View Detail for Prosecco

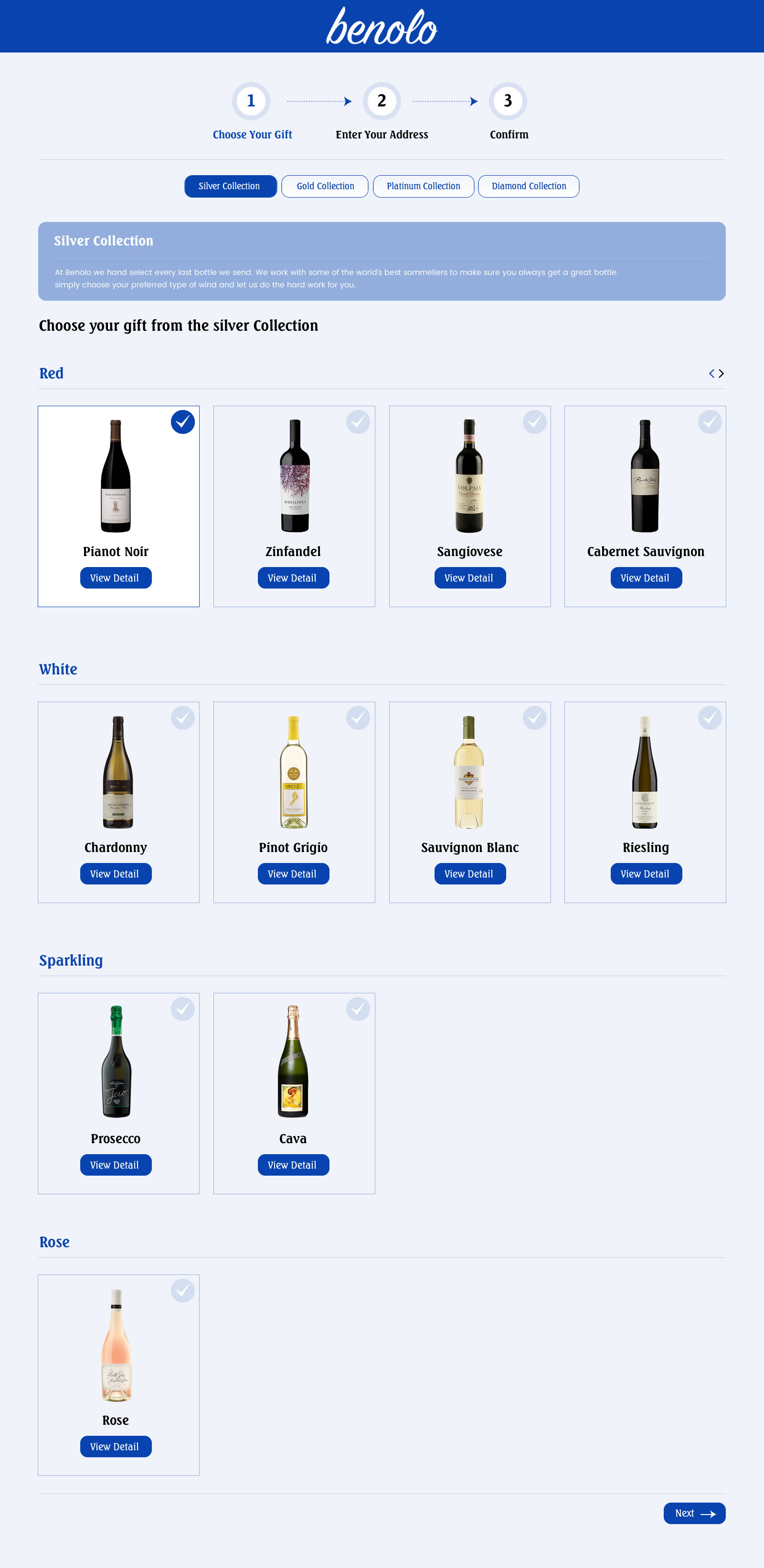pos(116,1165)
